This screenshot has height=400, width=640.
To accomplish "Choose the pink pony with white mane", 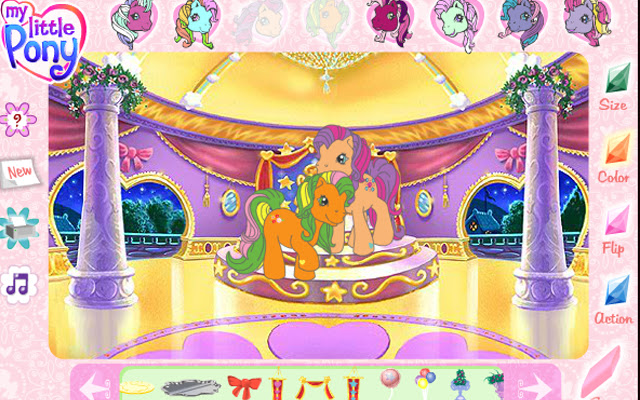I will pos(133,23).
